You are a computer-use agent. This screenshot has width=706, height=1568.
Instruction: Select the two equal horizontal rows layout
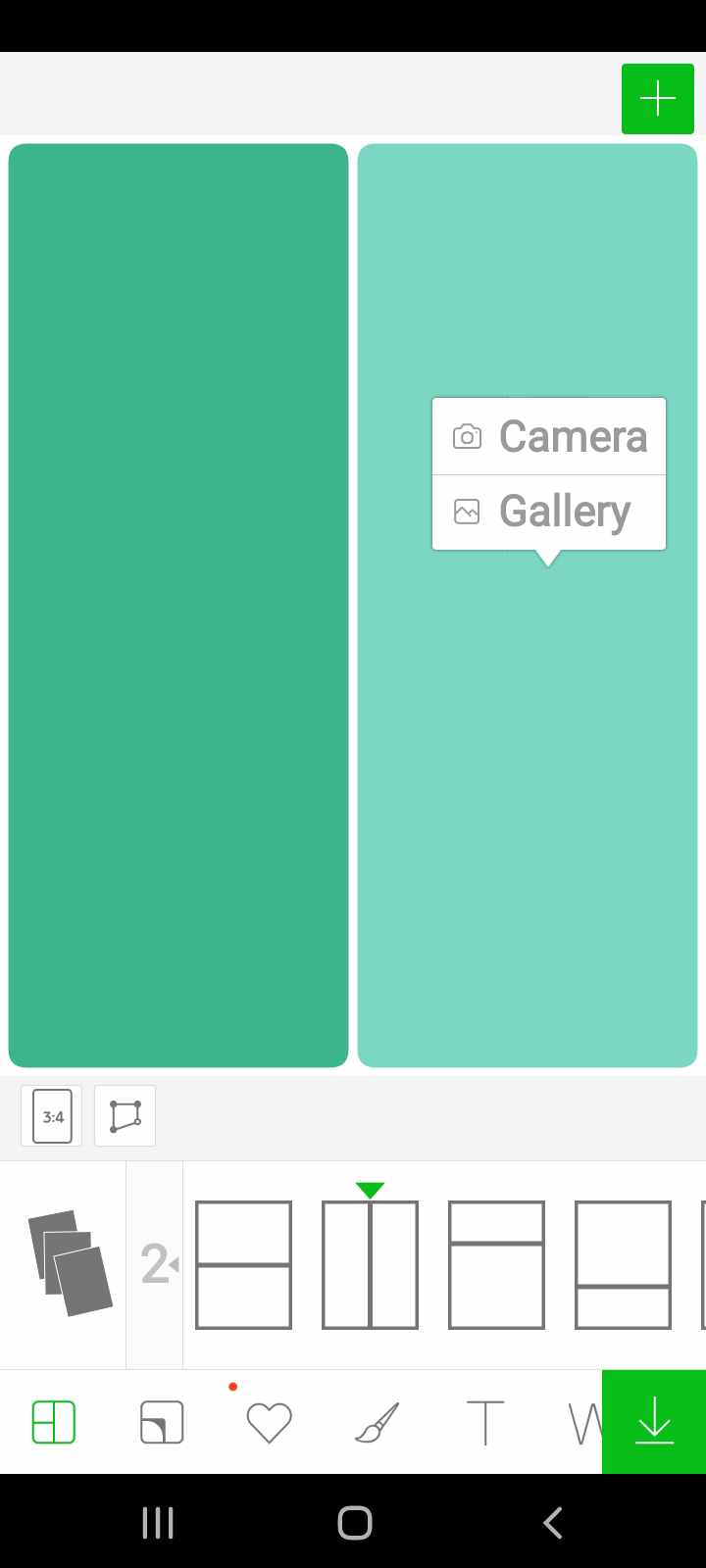click(x=244, y=1265)
